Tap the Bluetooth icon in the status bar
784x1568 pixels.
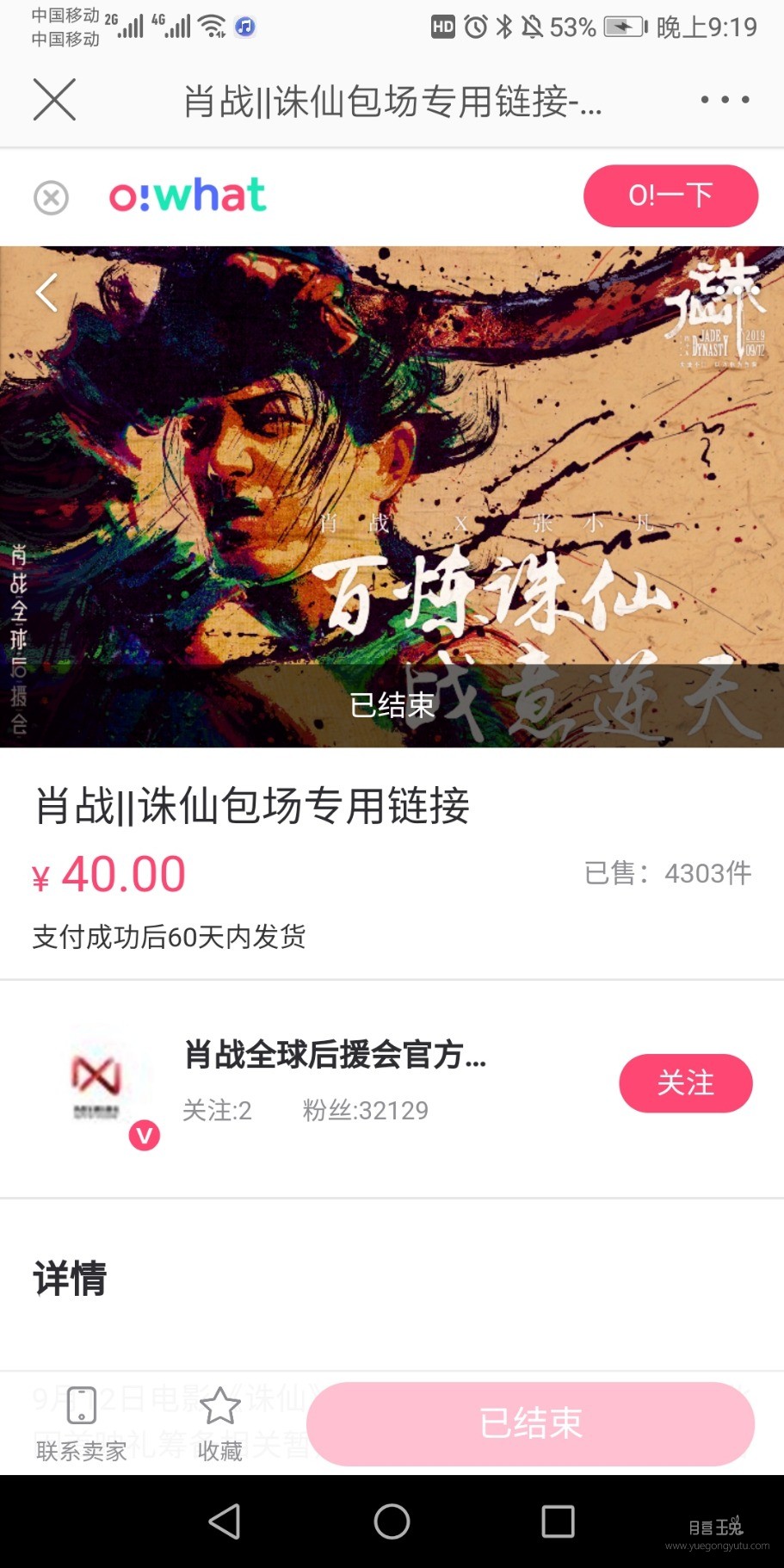[503, 27]
